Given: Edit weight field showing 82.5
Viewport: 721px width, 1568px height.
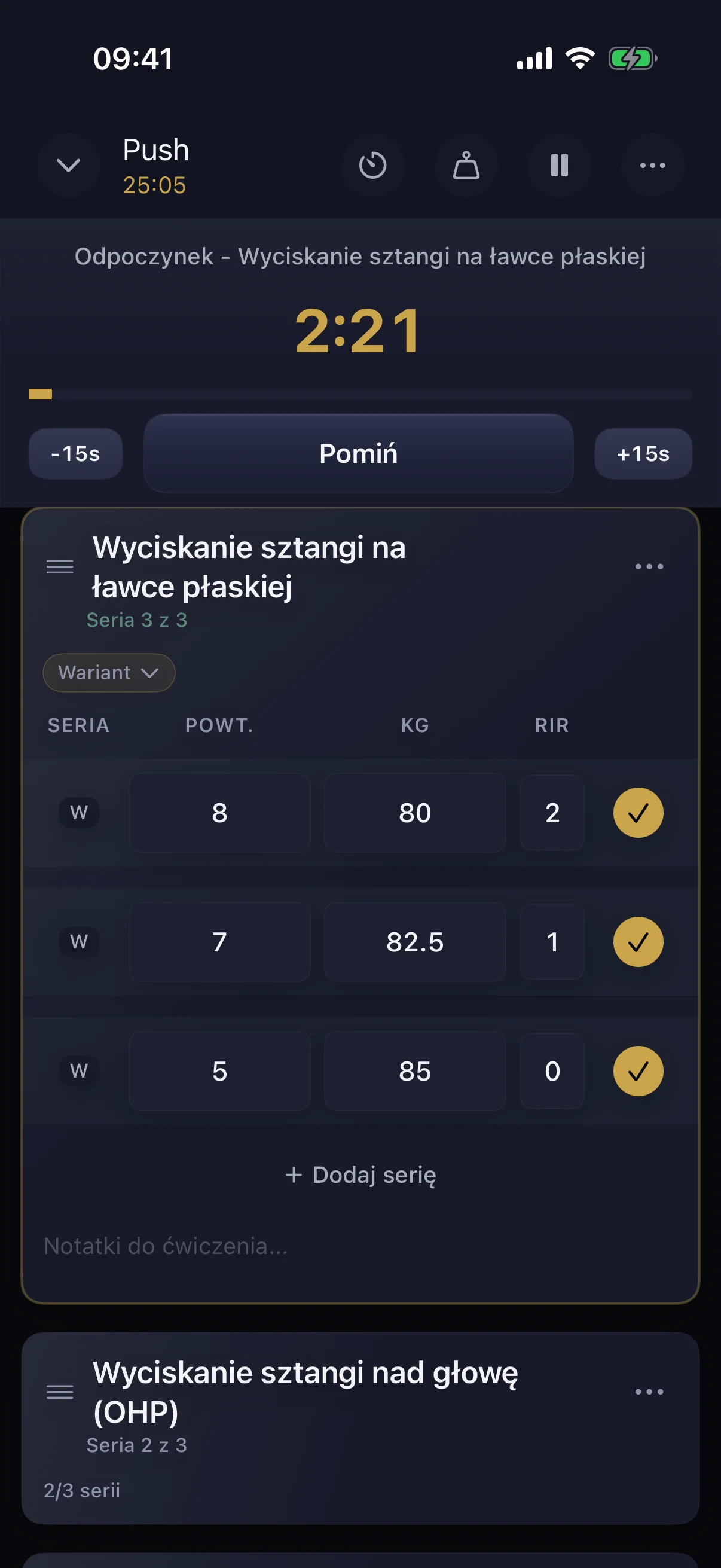Looking at the screenshot, I should click(415, 942).
